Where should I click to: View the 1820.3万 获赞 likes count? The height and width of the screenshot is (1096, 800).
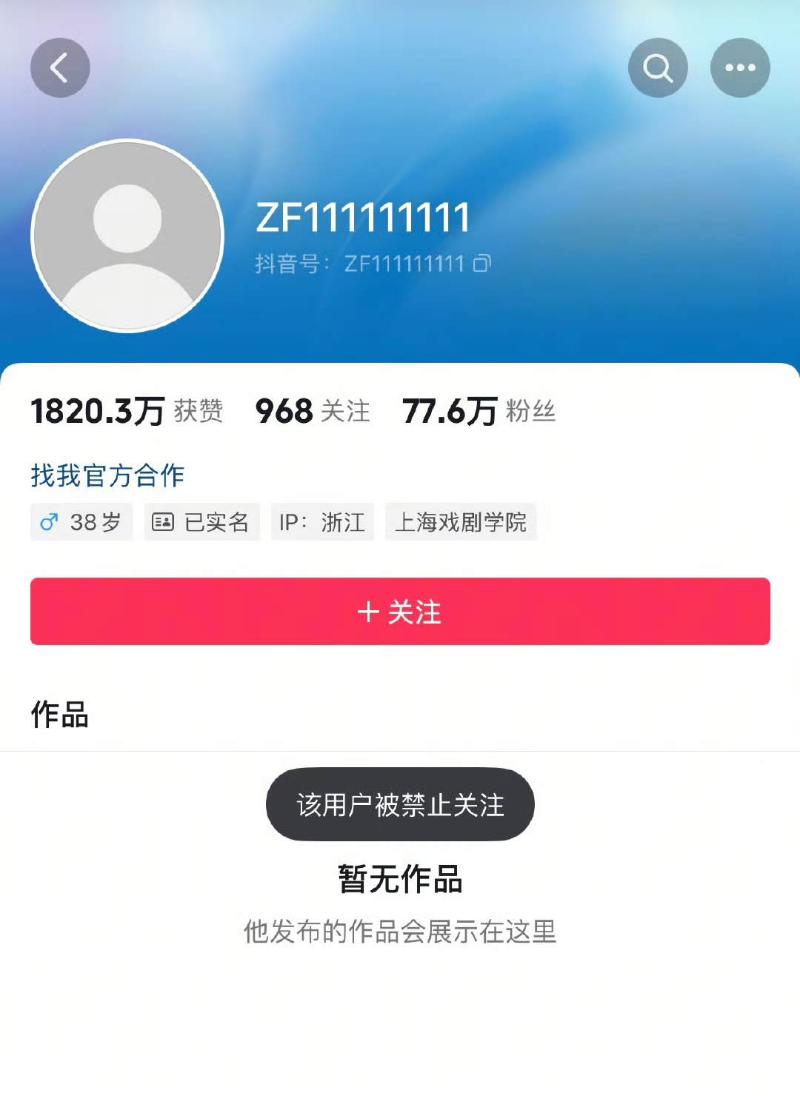(127, 410)
